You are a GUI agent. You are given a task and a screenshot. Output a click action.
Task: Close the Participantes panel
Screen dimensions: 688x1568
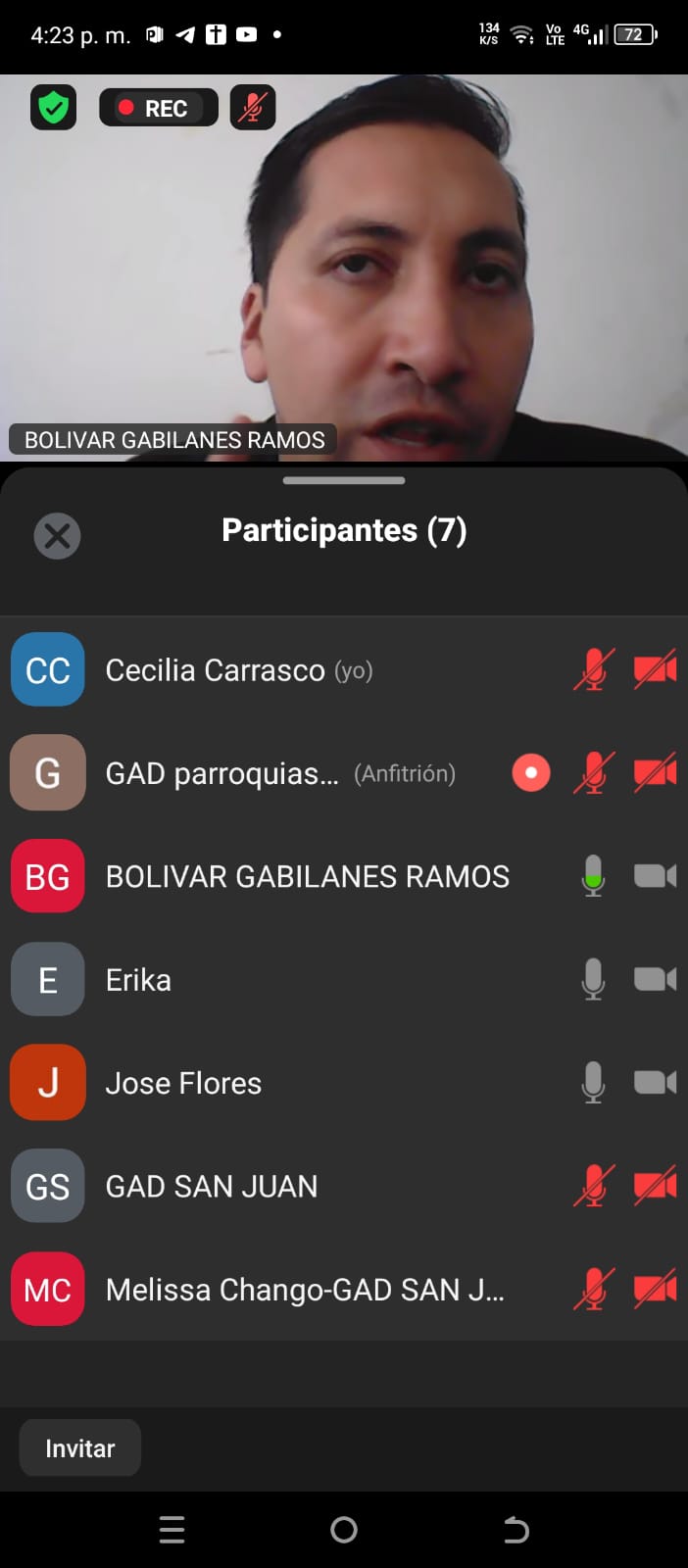coord(57,536)
